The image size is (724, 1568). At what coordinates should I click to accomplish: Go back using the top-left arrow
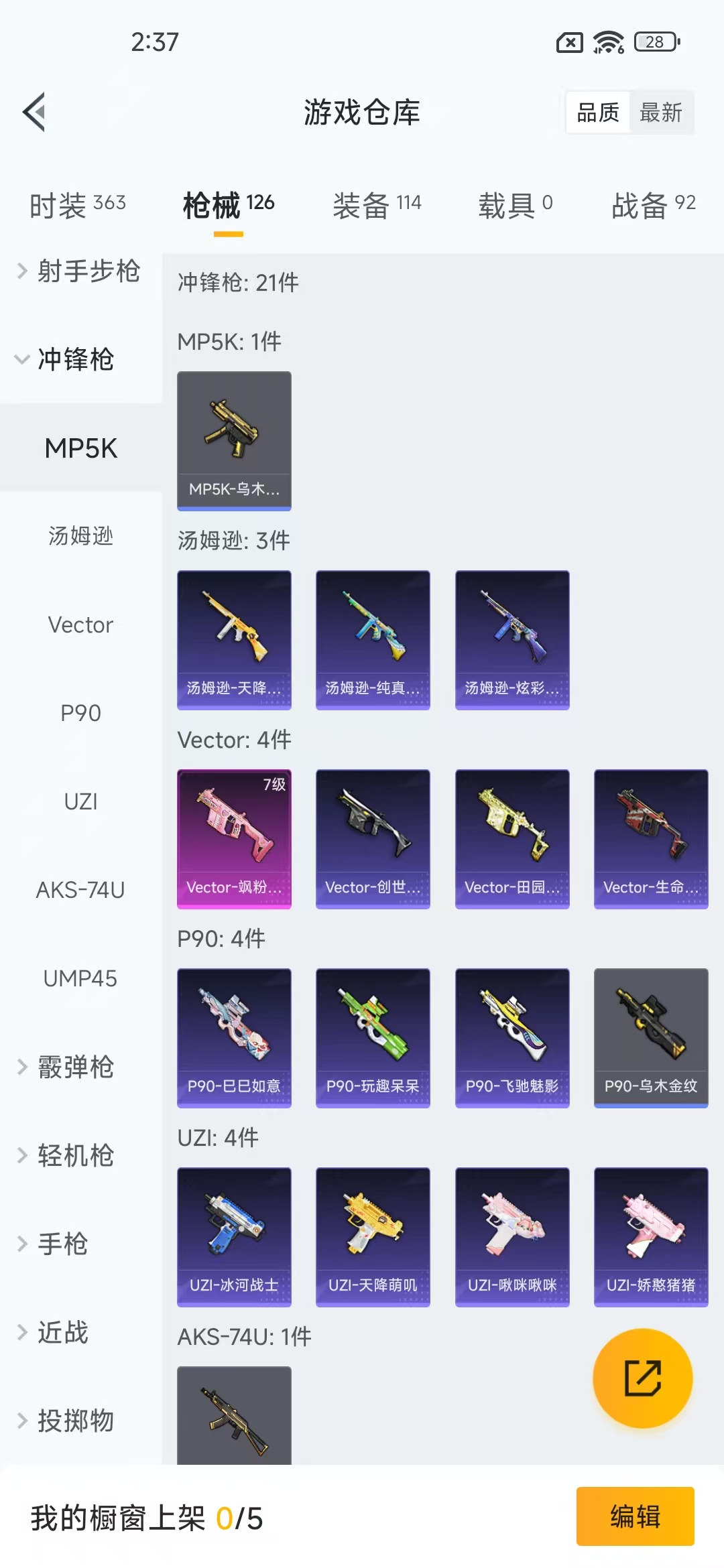click(x=35, y=112)
